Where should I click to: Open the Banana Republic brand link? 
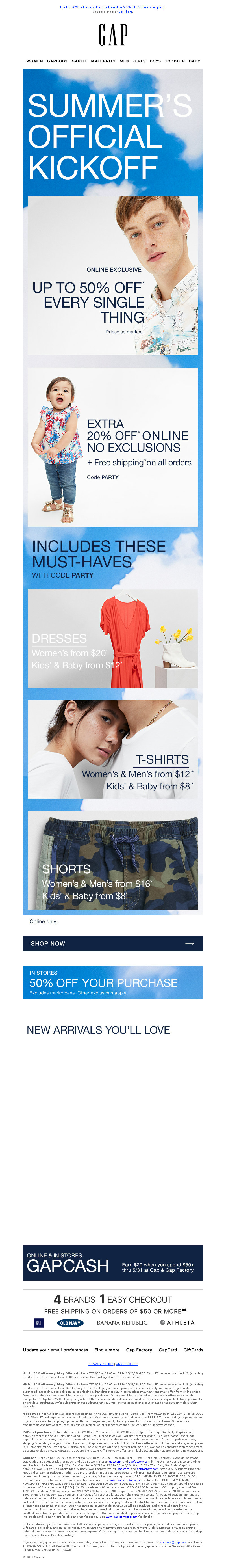coord(122,1322)
